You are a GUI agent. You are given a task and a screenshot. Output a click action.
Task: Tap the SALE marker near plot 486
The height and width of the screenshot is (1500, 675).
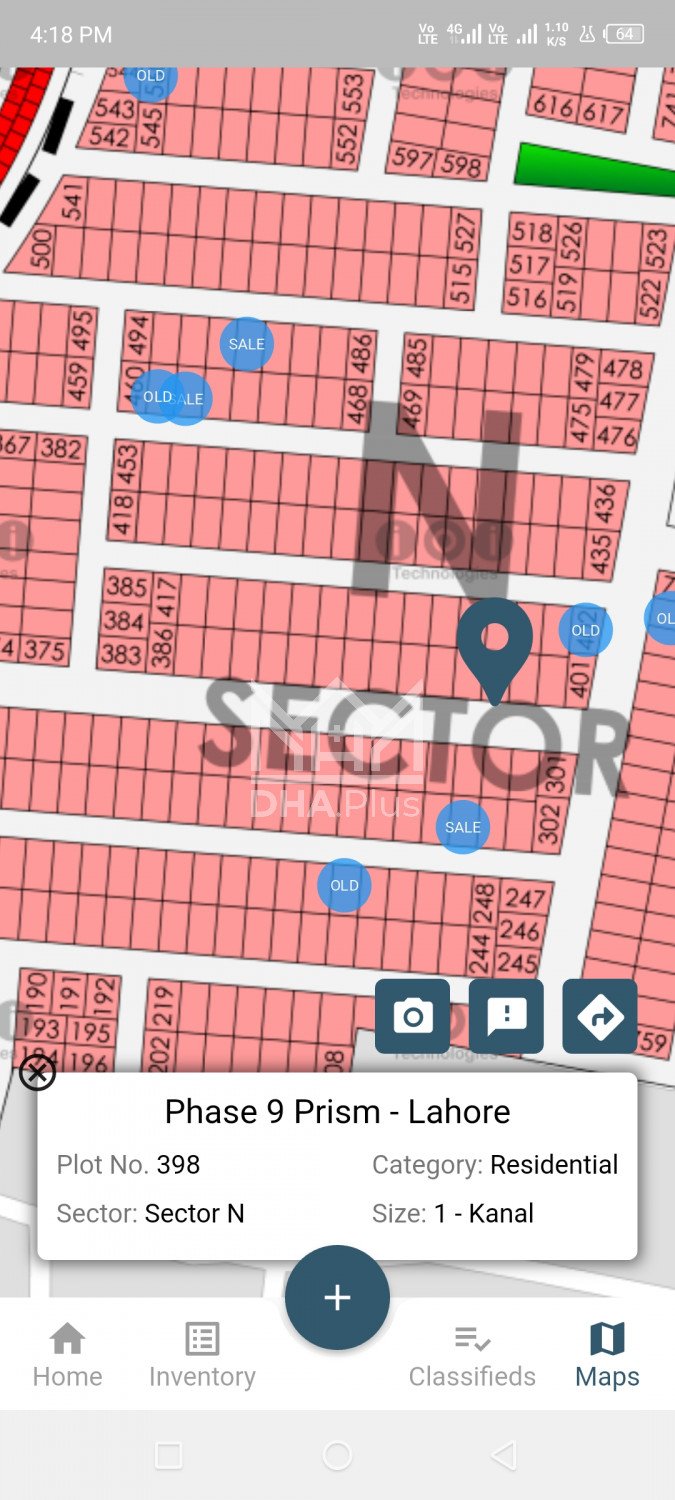(246, 344)
